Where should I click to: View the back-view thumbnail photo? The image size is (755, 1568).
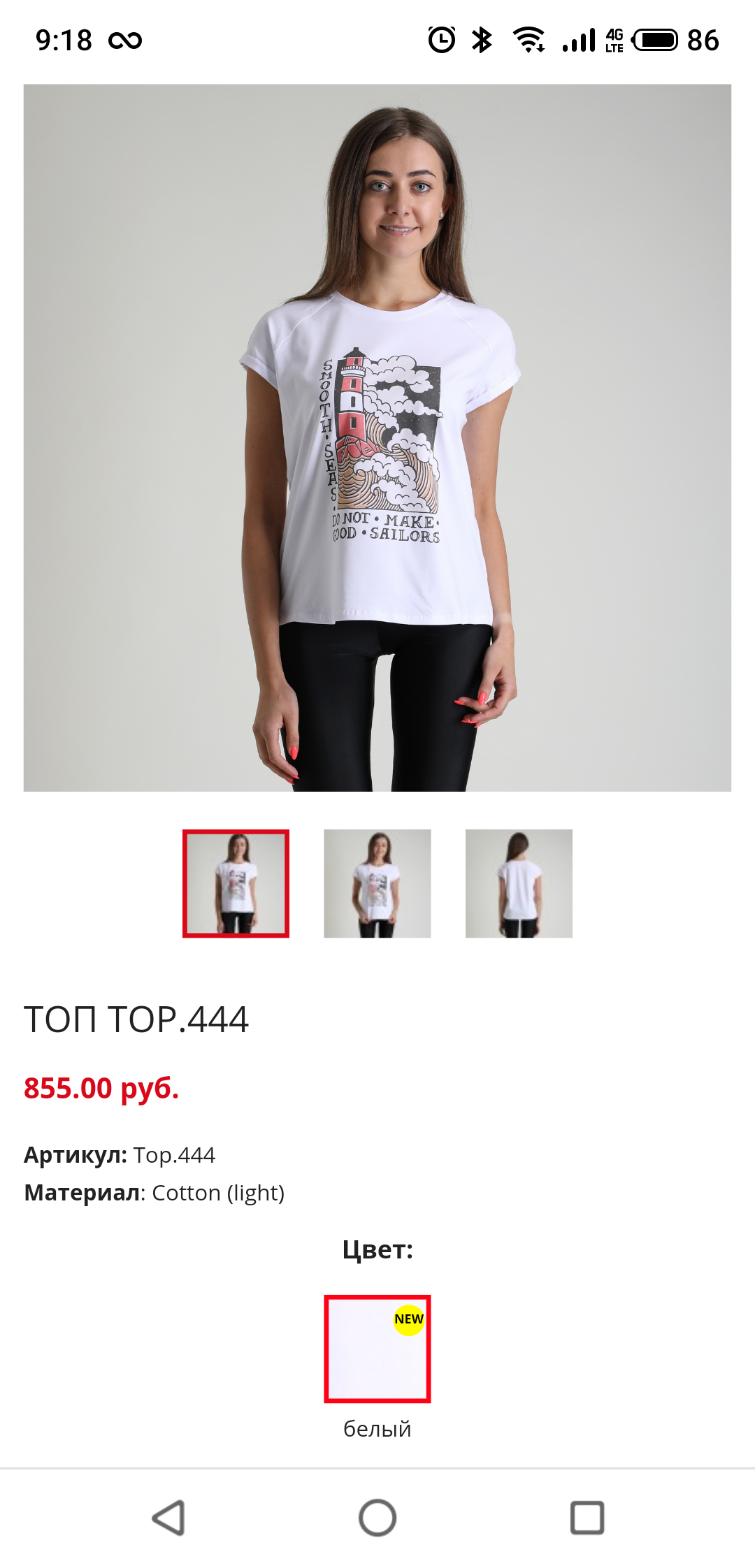click(x=519, y=883)
